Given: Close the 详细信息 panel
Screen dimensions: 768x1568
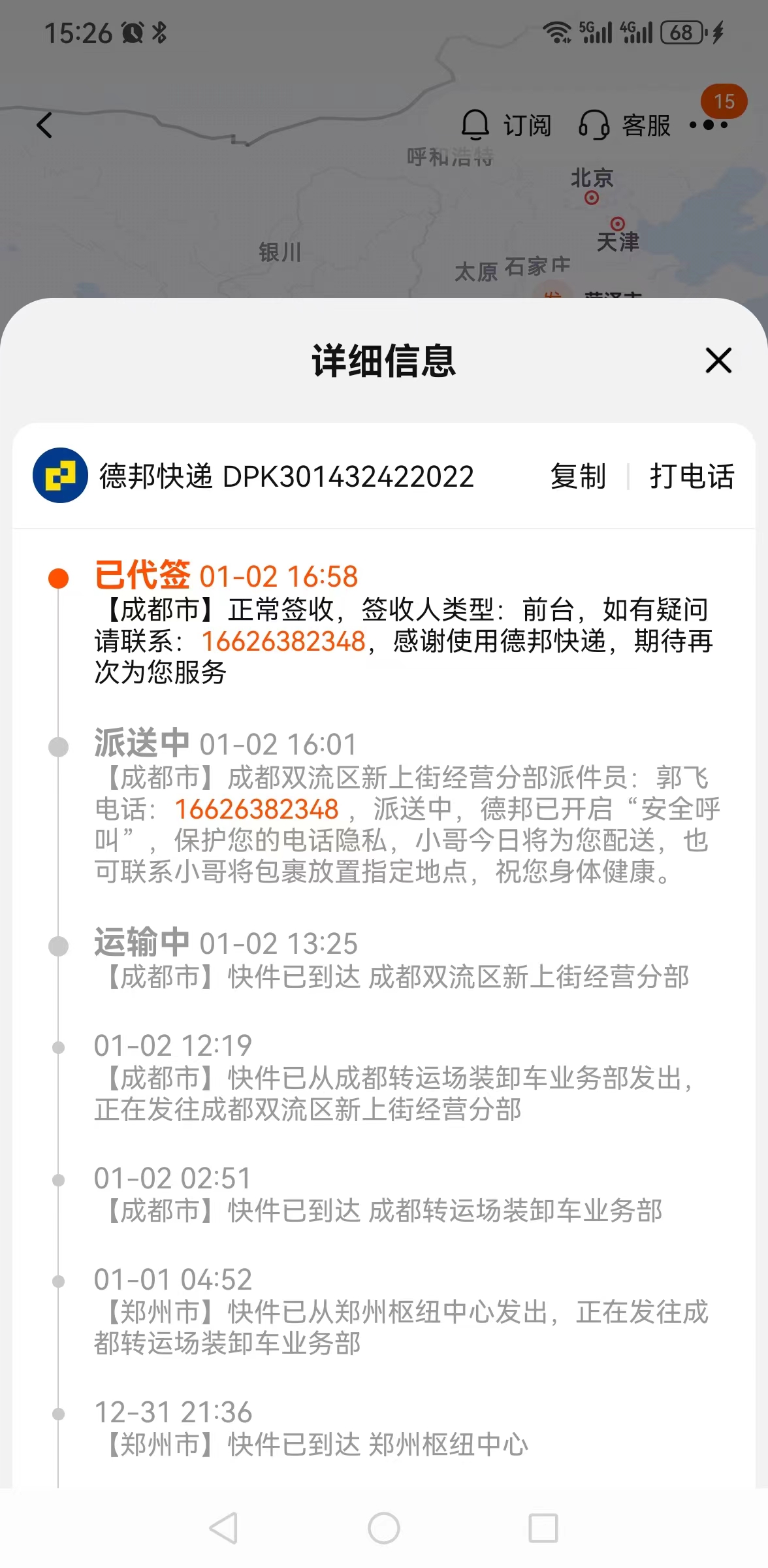Looking at the screenshot, I should pyautogui.click(x=718, y=361).
